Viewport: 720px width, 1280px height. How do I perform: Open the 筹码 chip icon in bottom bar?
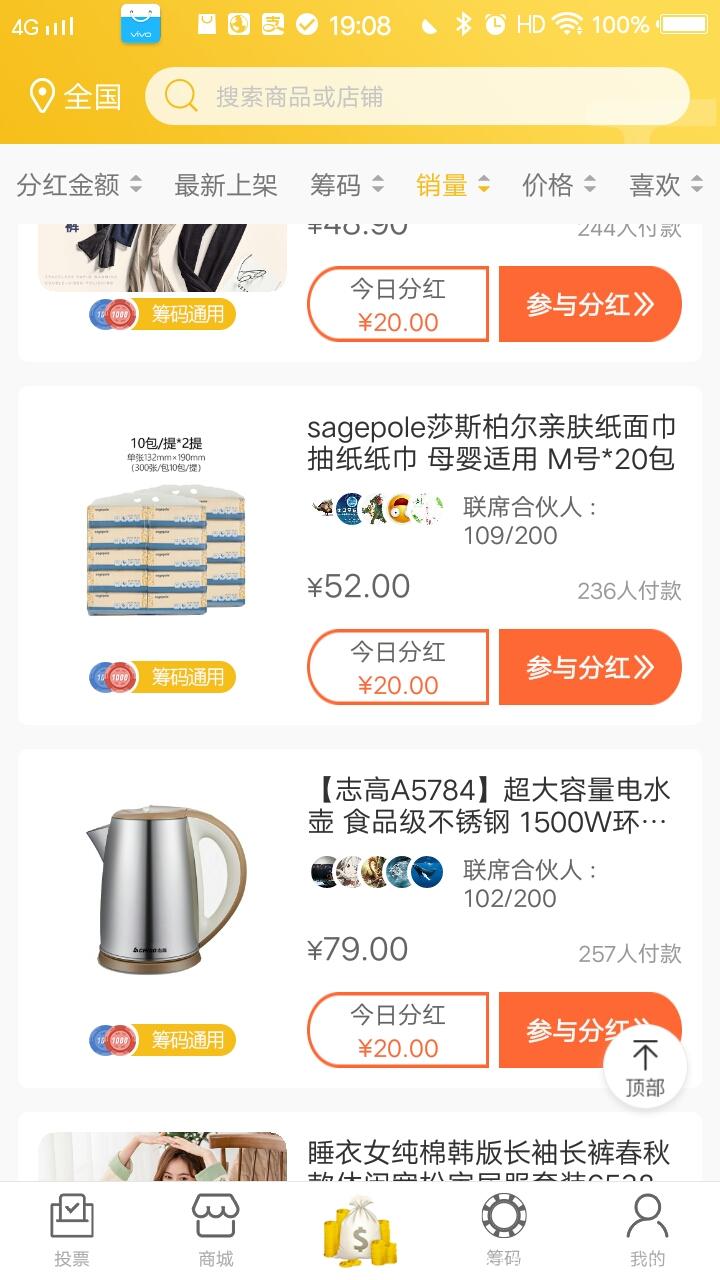point(504,1218)
